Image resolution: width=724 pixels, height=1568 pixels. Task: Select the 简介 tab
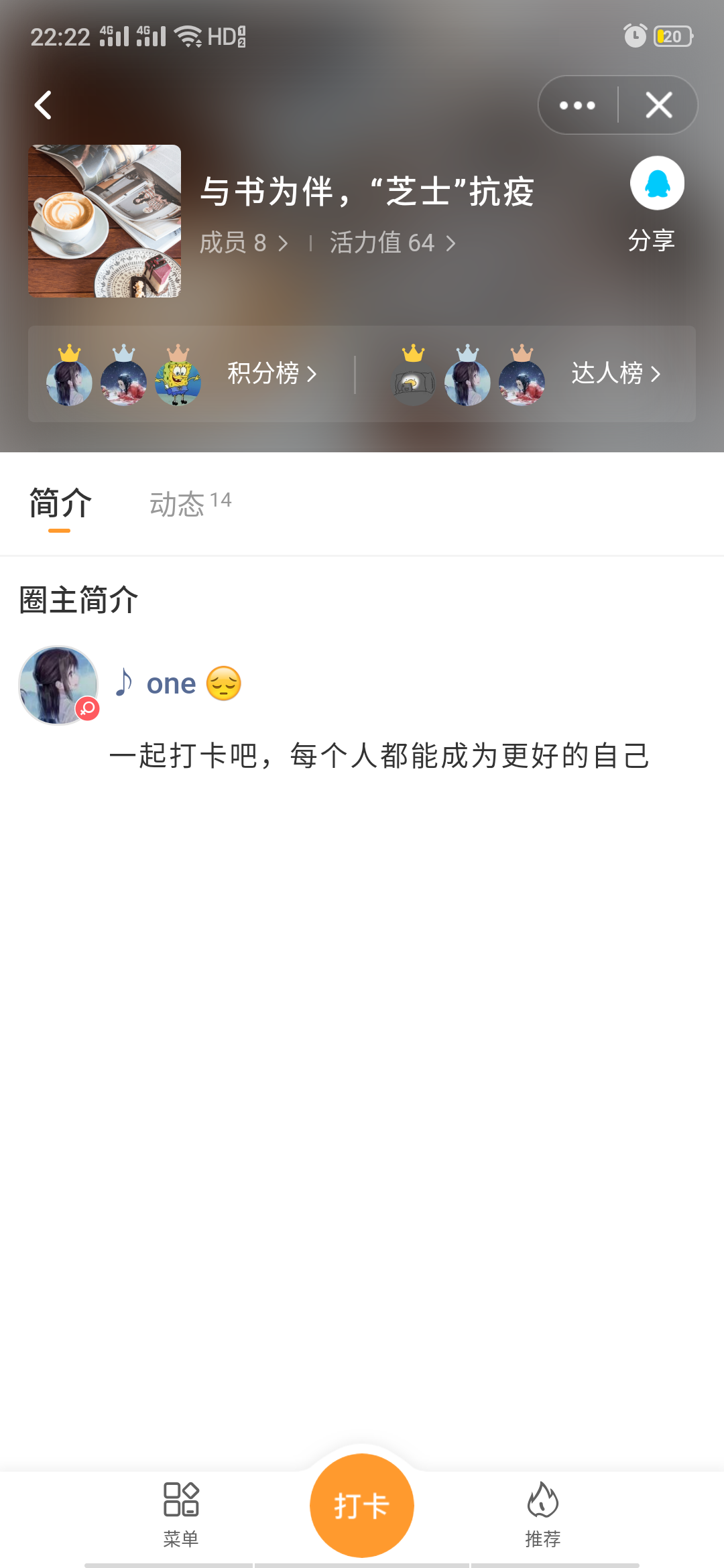[x=60, y=504]
